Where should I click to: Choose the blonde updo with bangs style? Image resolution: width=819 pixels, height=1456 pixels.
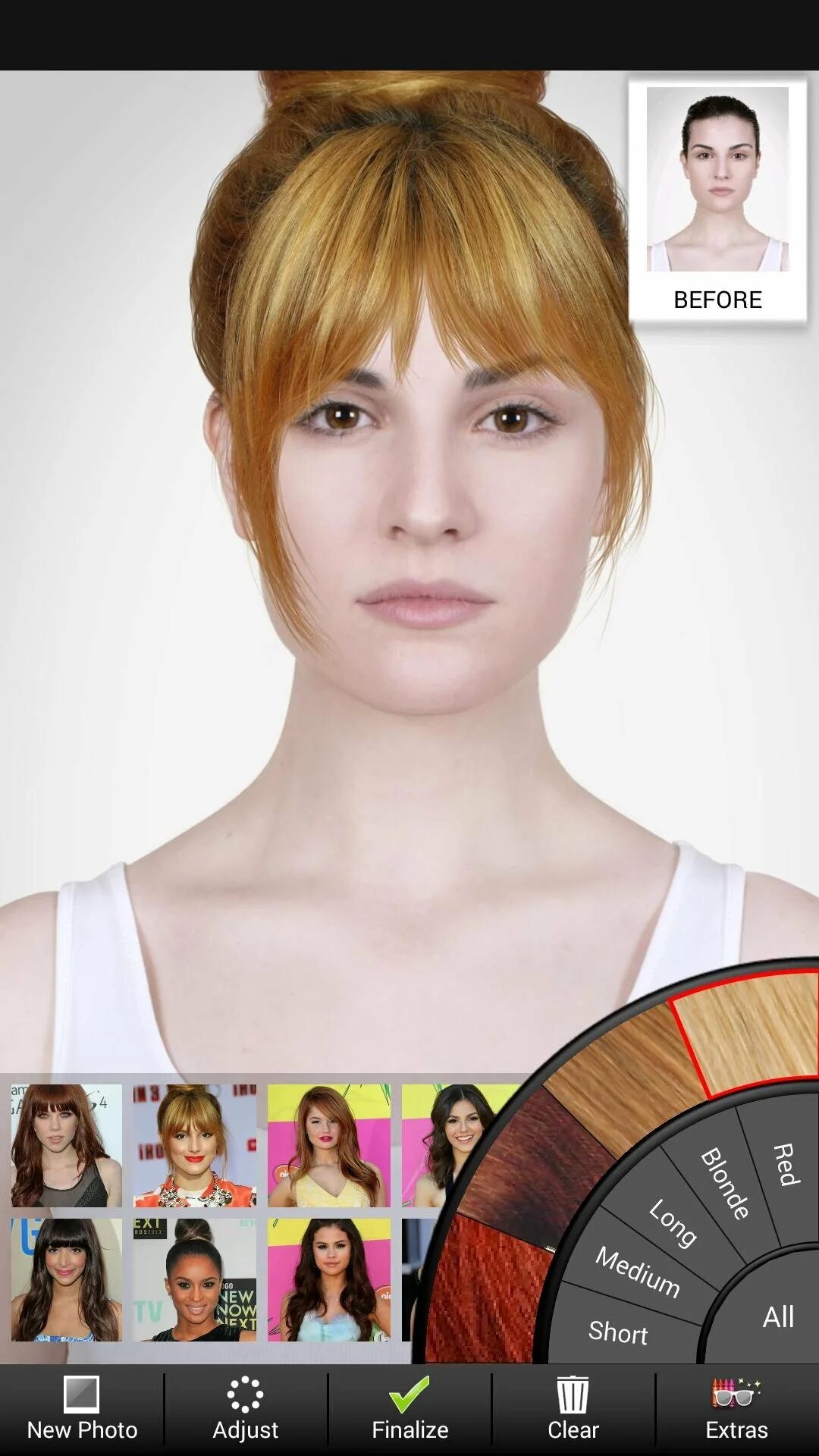[x=195, y=1145]
